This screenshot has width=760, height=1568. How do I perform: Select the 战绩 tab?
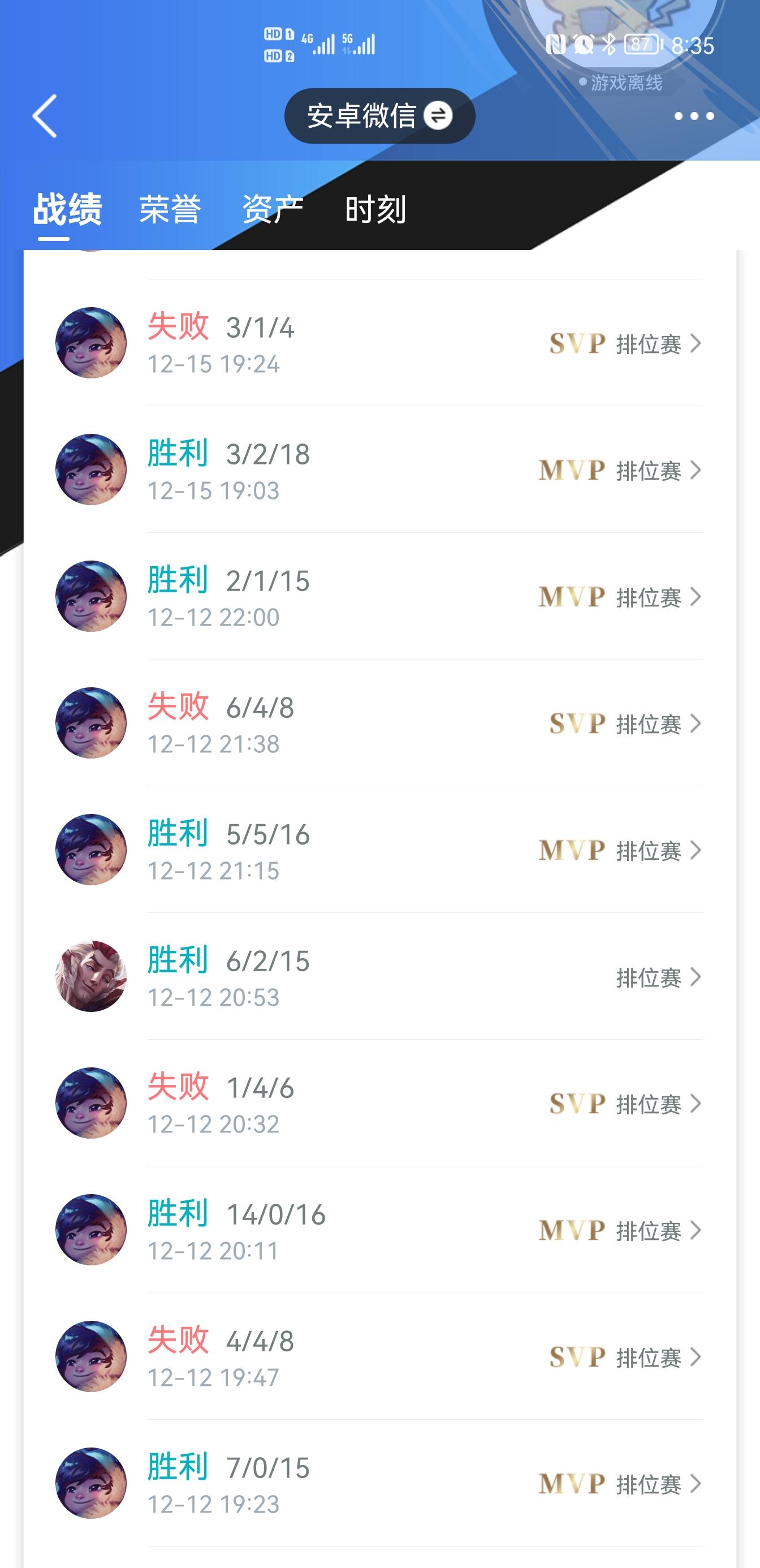67,209
